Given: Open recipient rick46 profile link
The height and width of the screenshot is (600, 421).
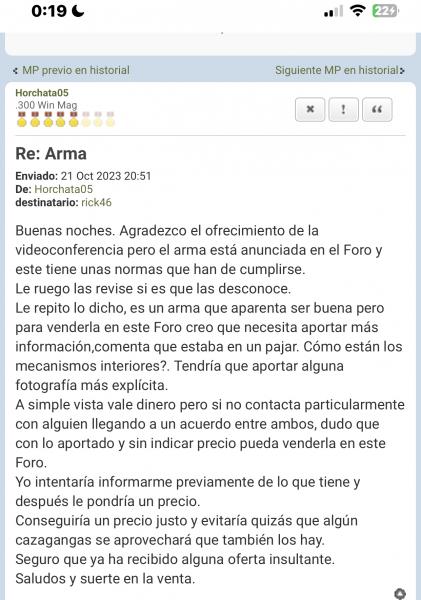Looking at the screenshot, I should click(96, 202).
